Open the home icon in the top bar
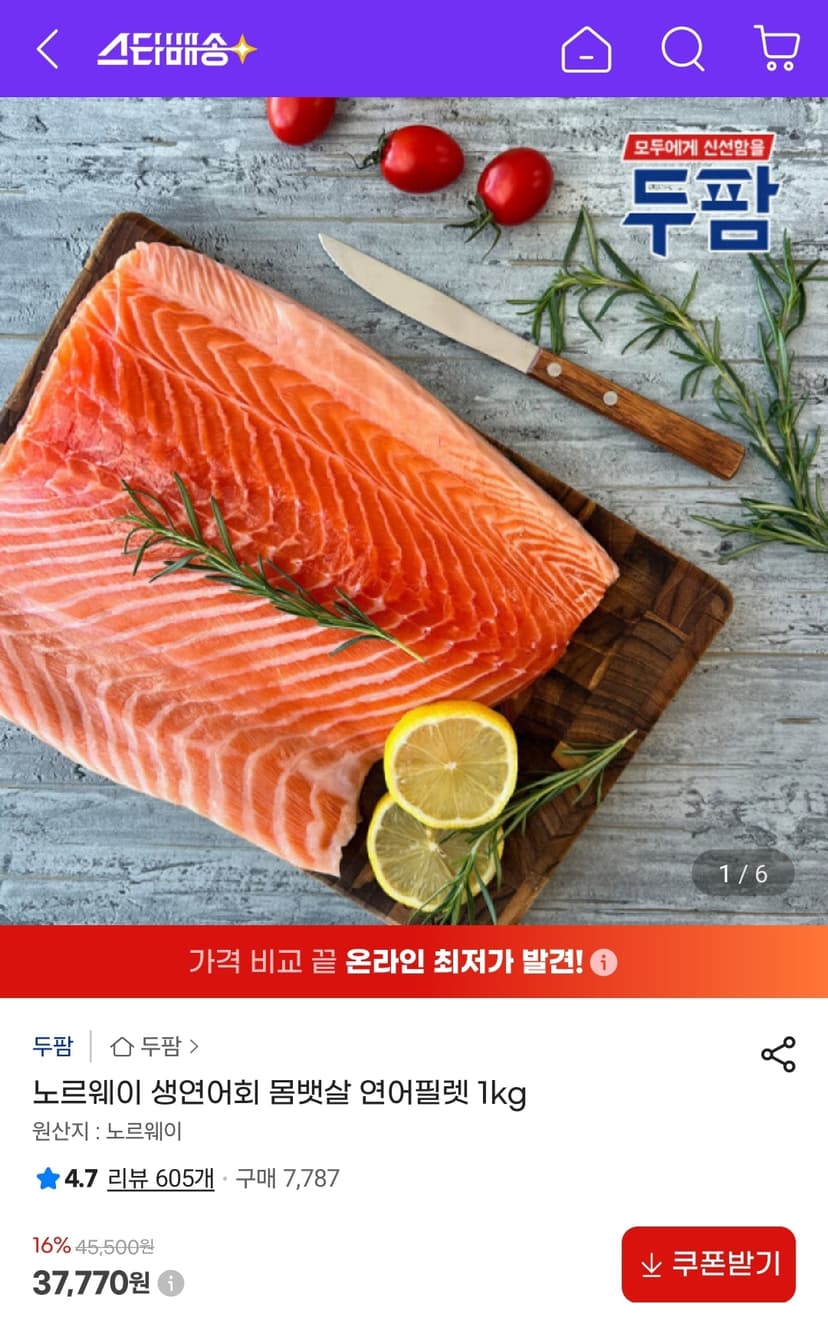828x1323 pixels. tap(586, 49)
